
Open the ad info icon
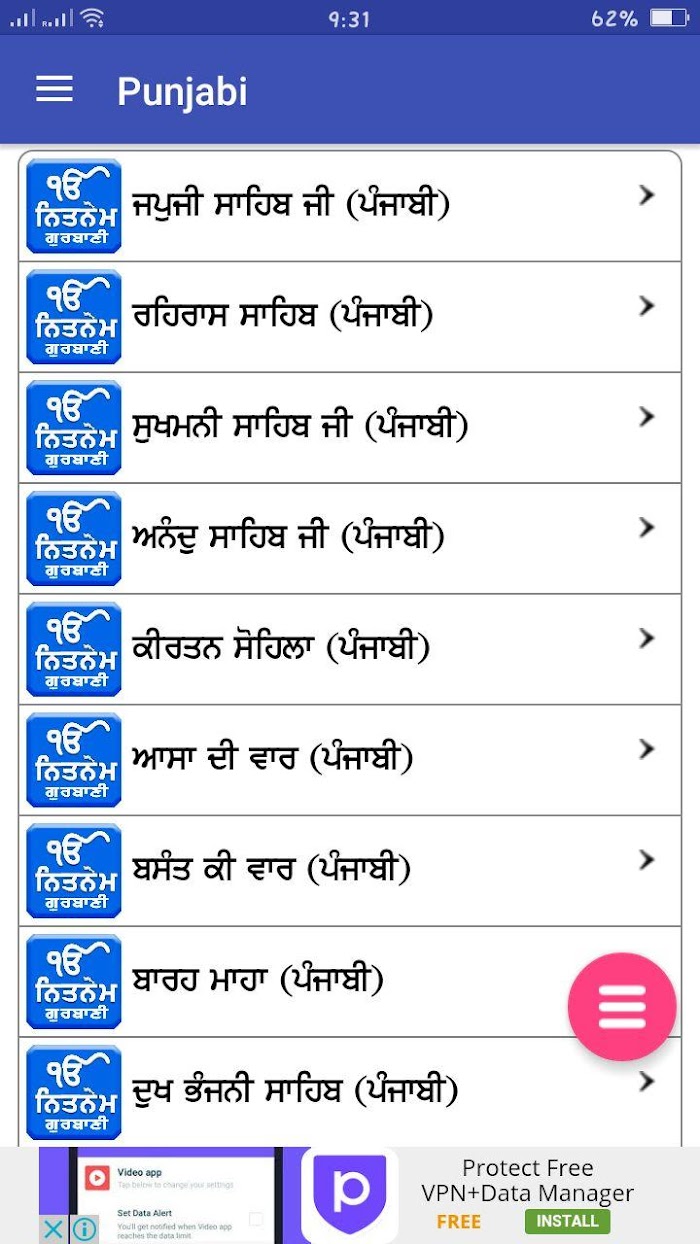tap(84, 1229)
